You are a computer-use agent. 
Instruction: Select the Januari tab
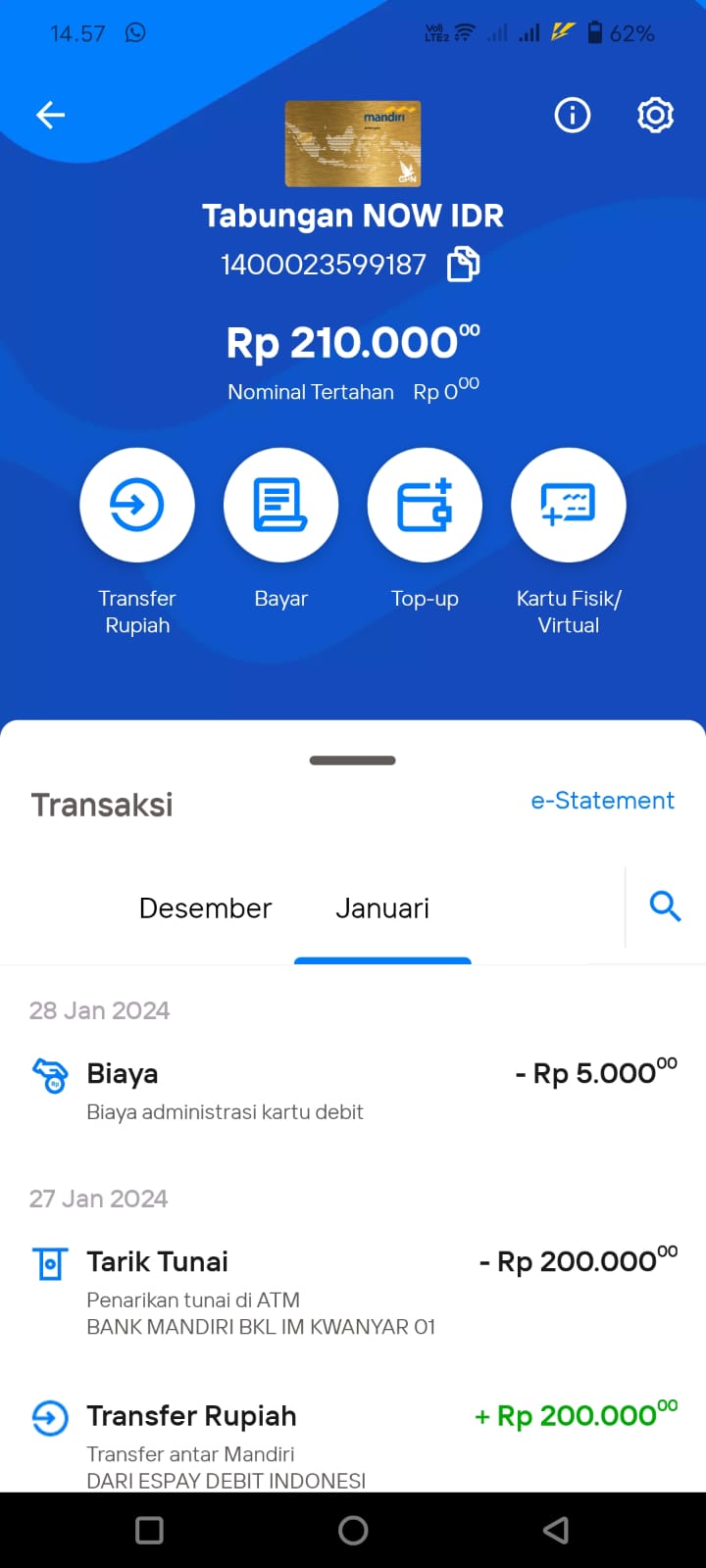point(382,908)
